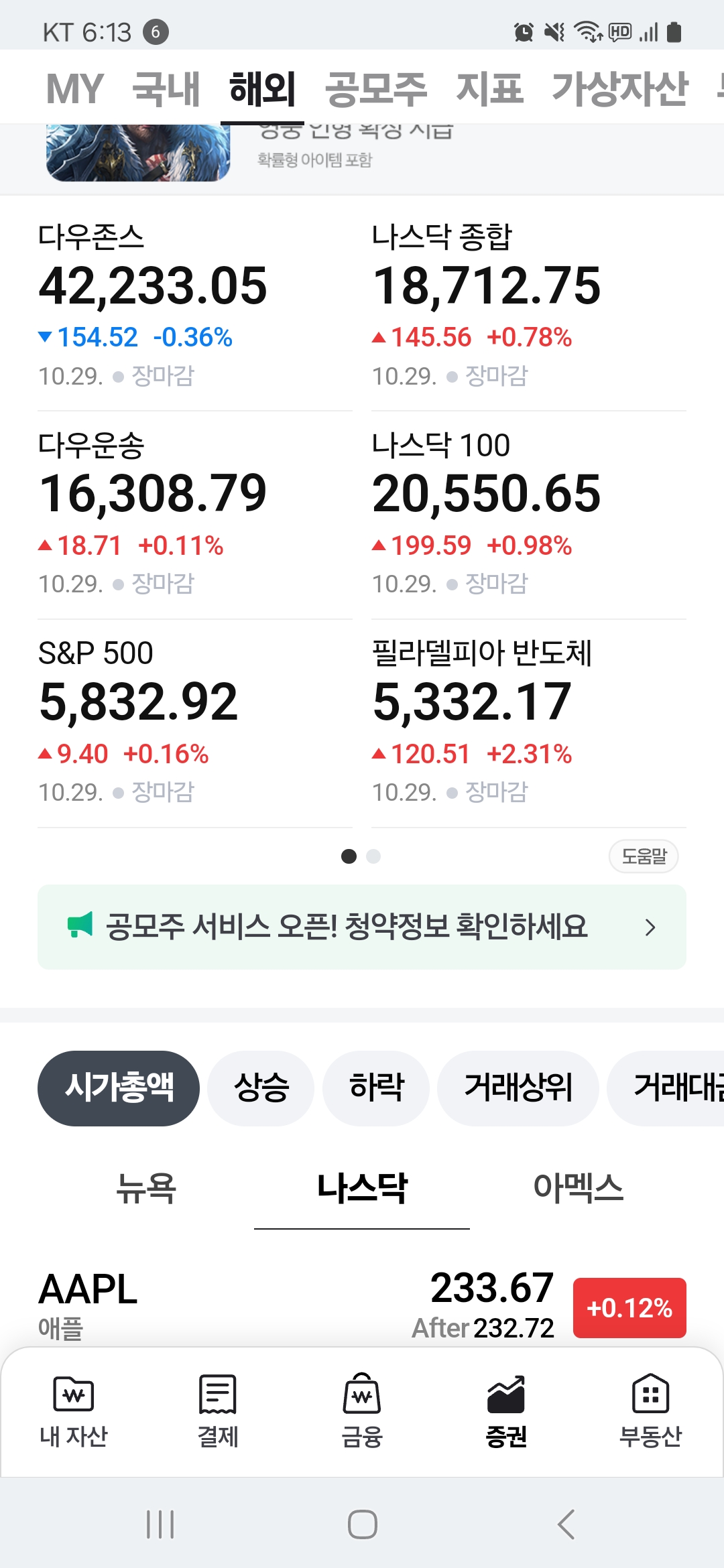The height and width of the screenshot is (1568, 724).
Task: Select the 하락 filter chip
Action: point(376,1088)
